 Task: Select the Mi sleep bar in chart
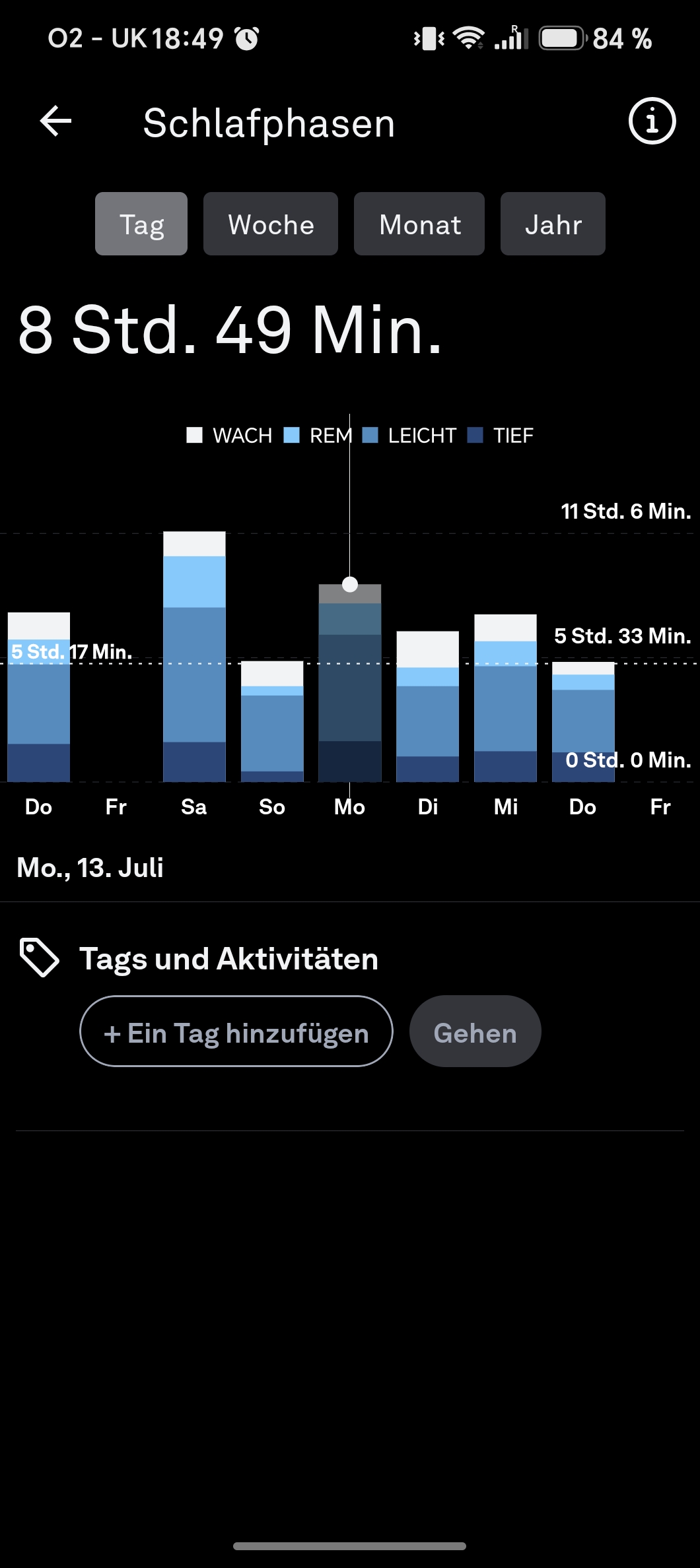[506, 698]
